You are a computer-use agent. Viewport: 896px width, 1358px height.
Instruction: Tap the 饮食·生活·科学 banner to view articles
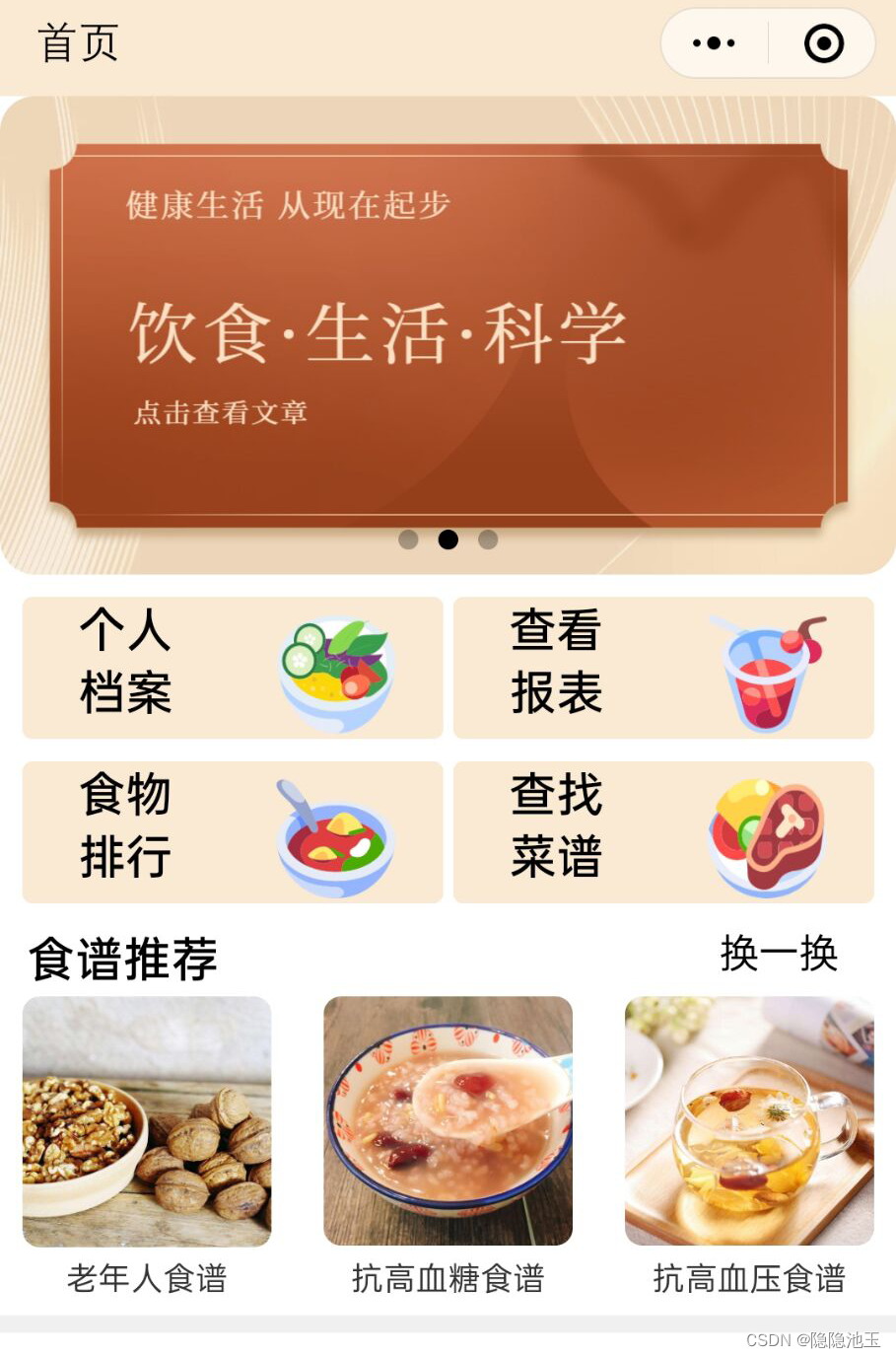tap(448, 335)
